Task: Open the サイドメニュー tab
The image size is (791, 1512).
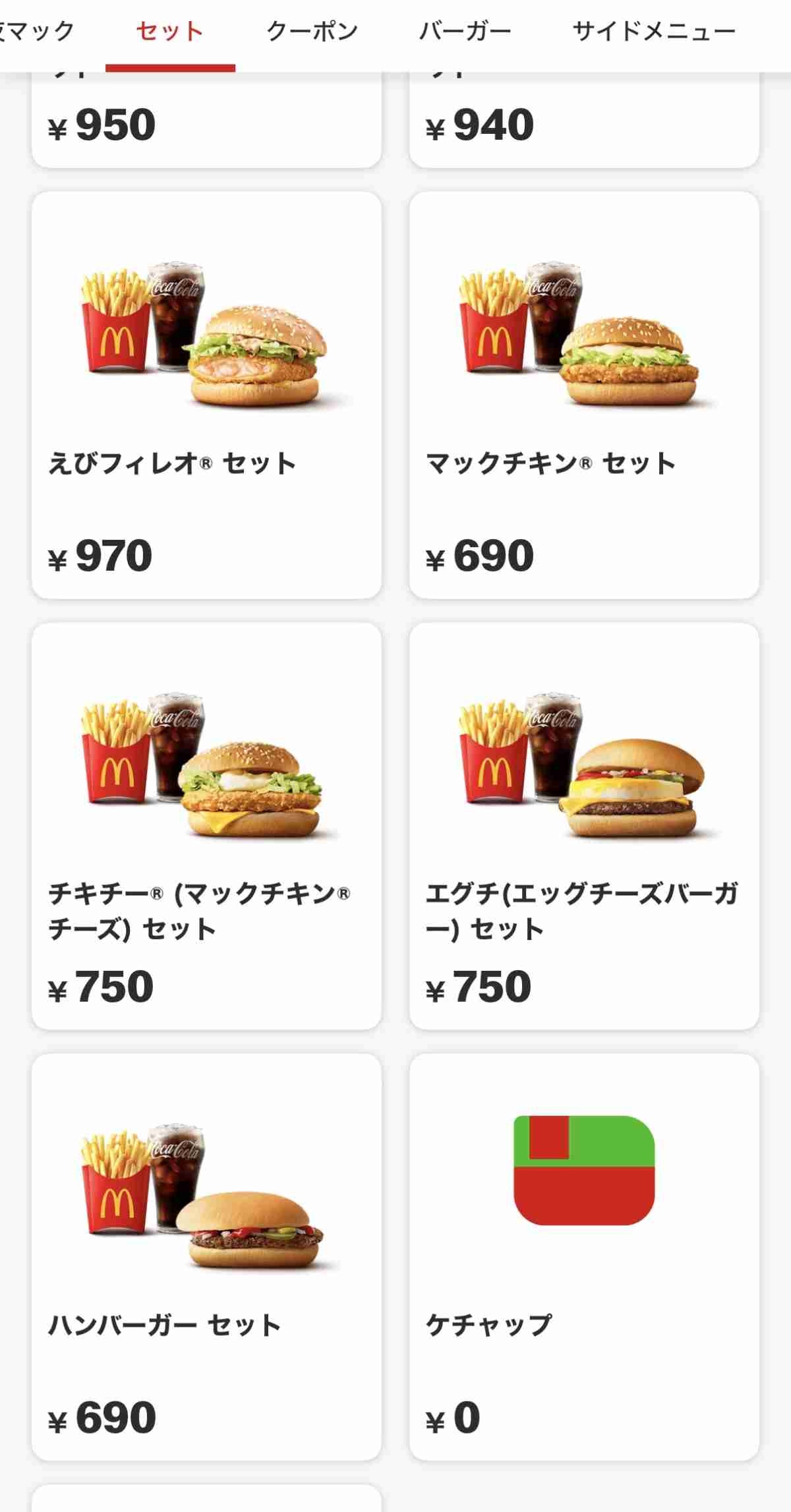Action: [x=653, y=31]
